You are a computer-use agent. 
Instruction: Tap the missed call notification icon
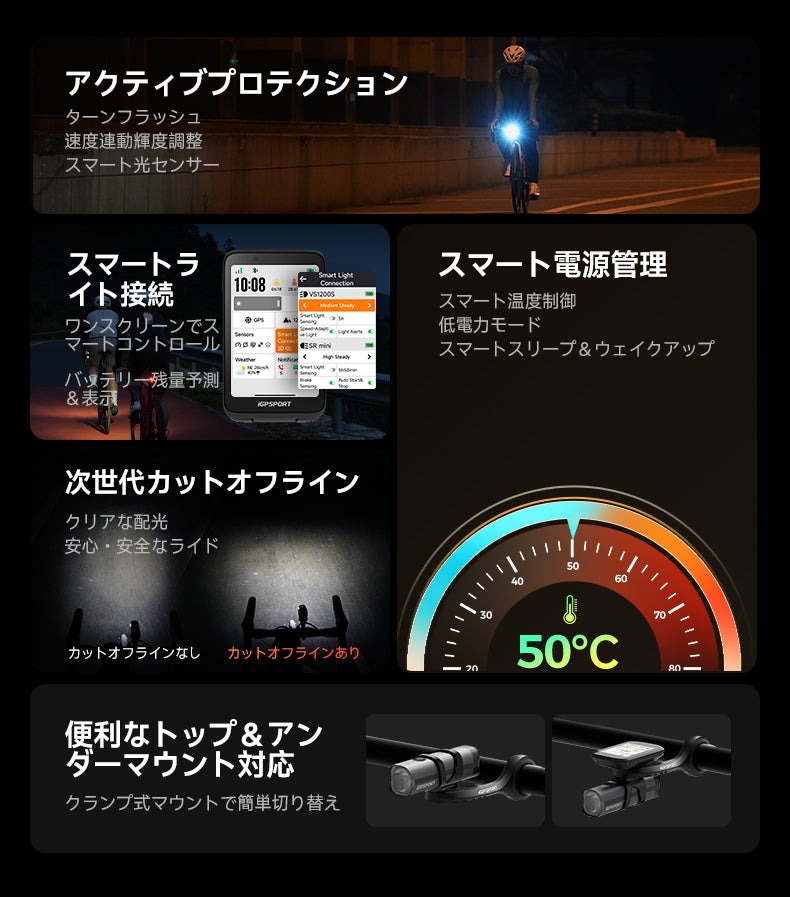(x=281, y=367)
